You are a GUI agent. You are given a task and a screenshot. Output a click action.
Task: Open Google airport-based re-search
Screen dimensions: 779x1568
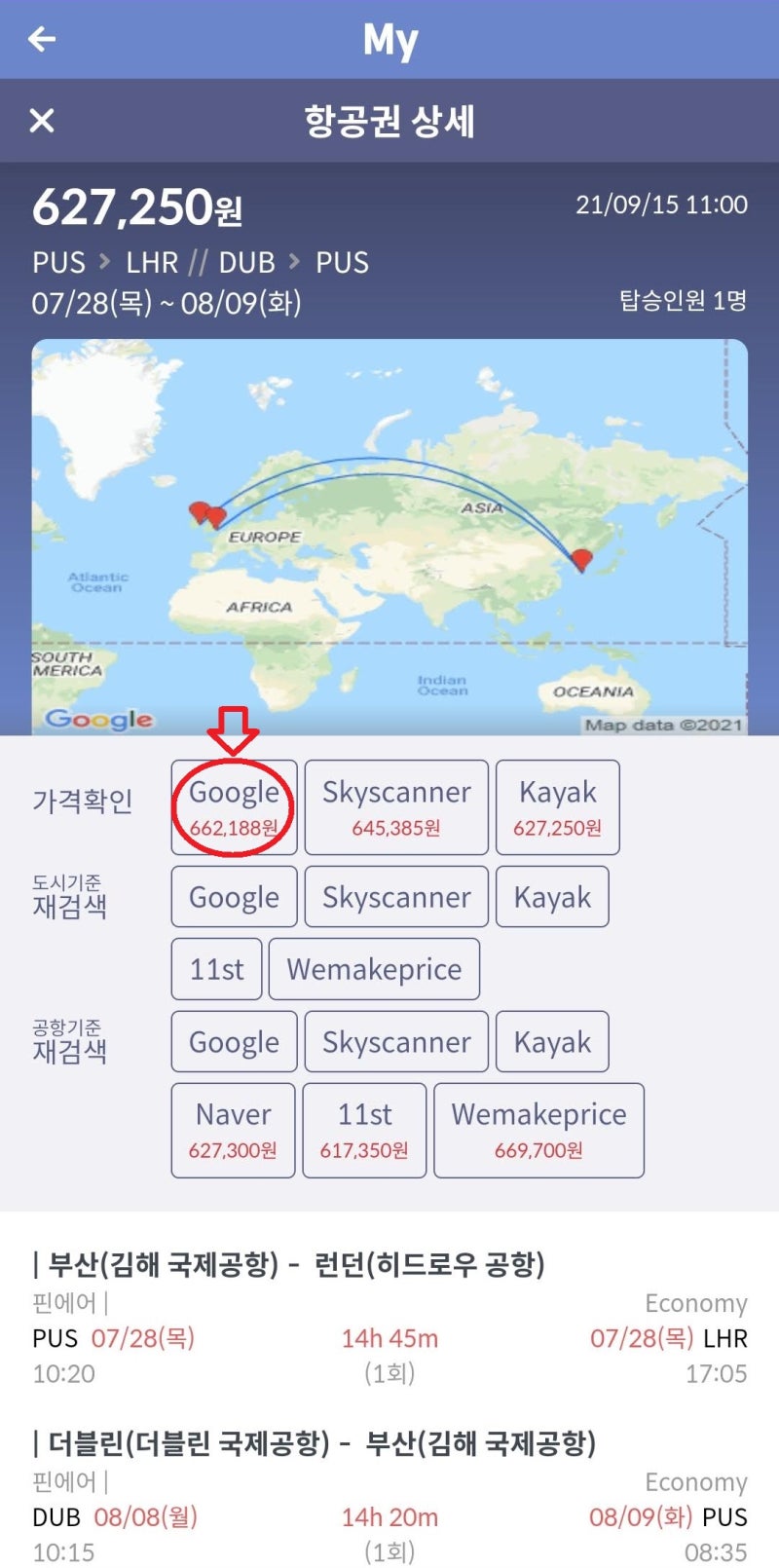point(233,1041)
